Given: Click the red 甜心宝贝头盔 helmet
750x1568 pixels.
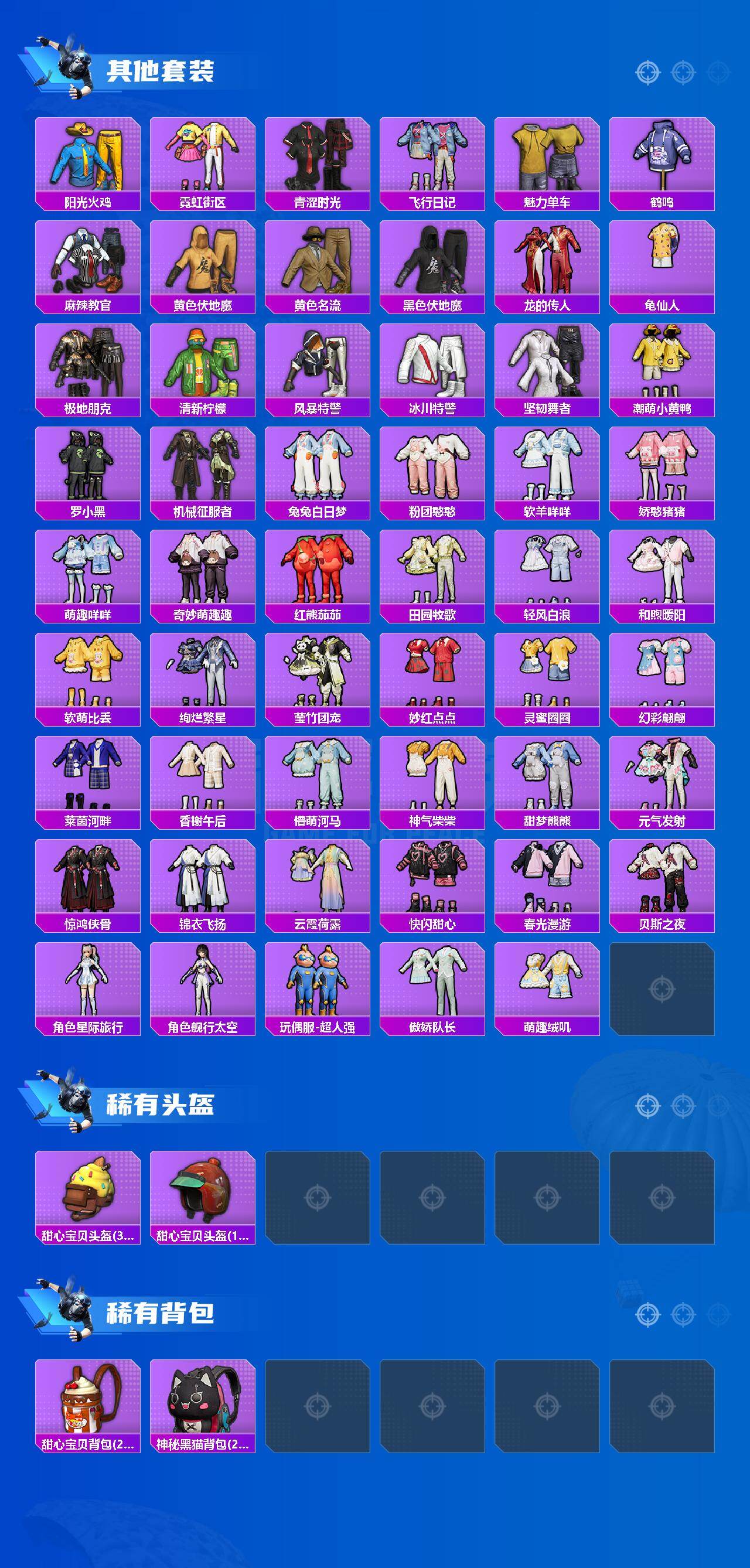Looking at the screenshot, I should pos(204,1190).
